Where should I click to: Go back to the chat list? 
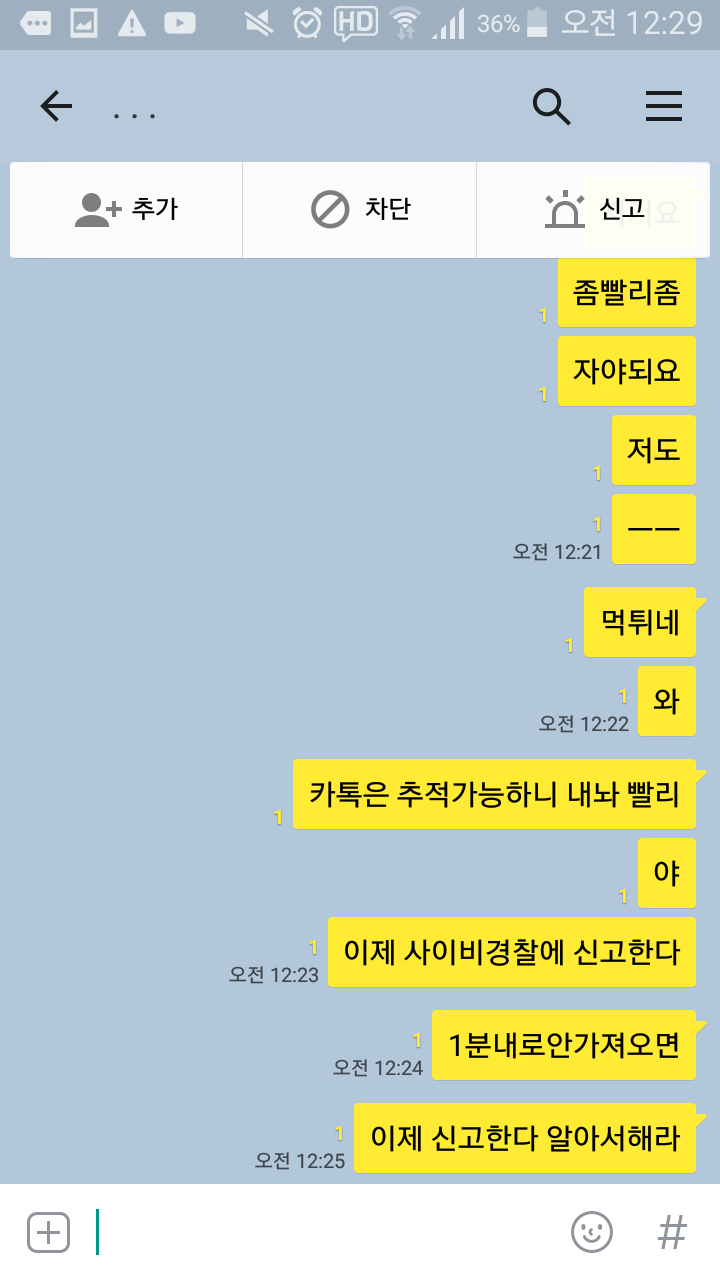tap(56, 106)
